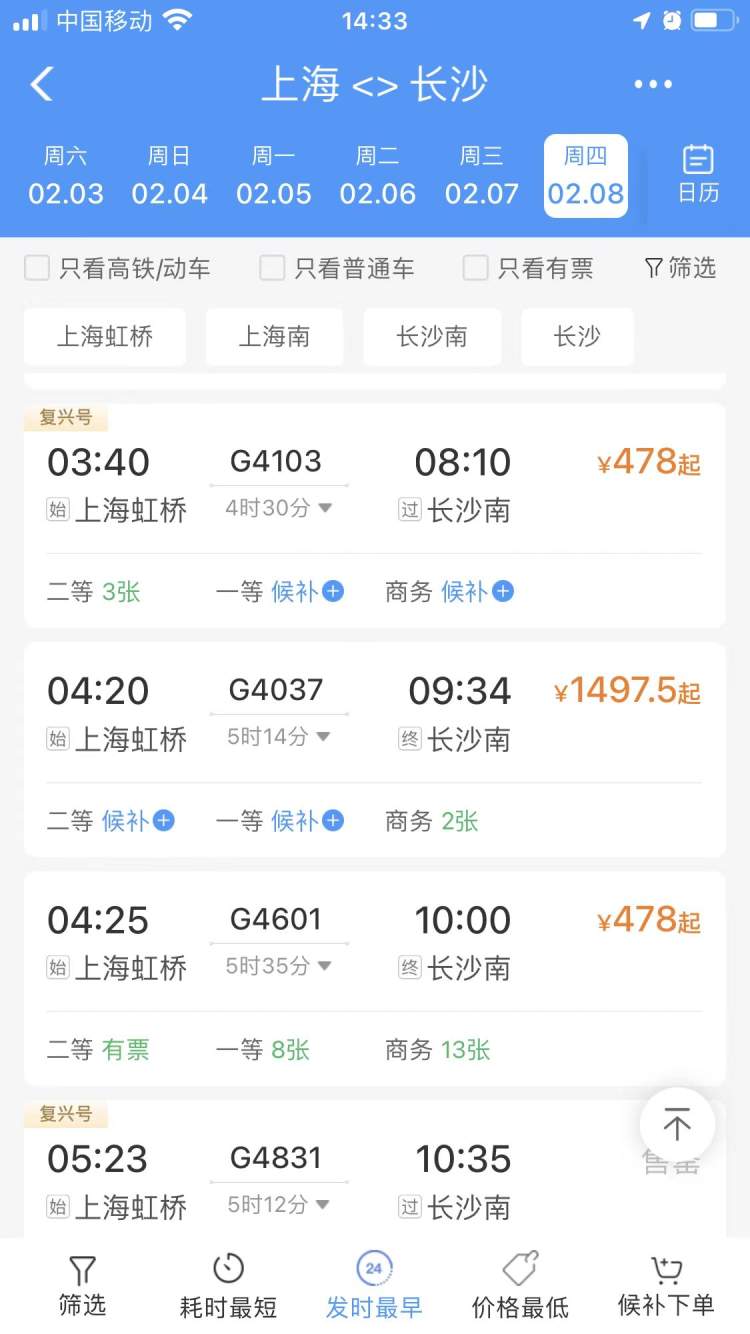Image resolution: width=750 pixels, height=1334 pixels.
Task: Open the three-dot overflow menu
Action: point(653,85)
